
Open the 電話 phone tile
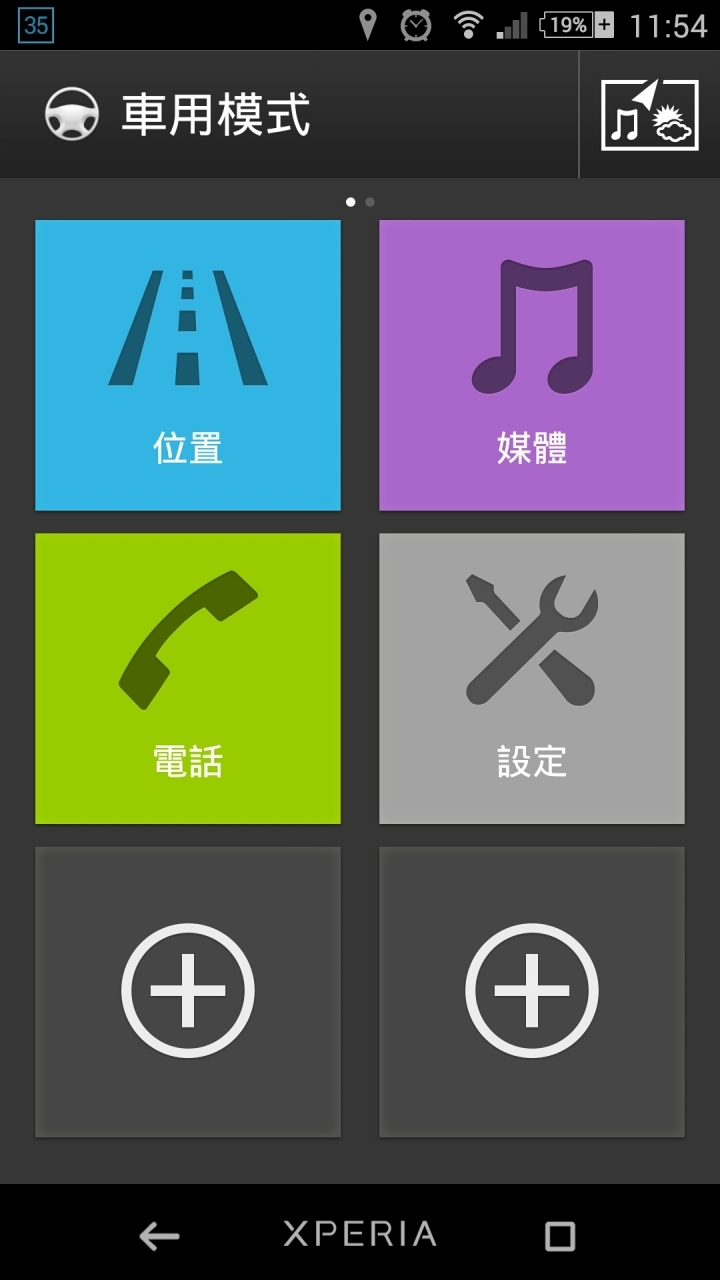coord(188,679)
